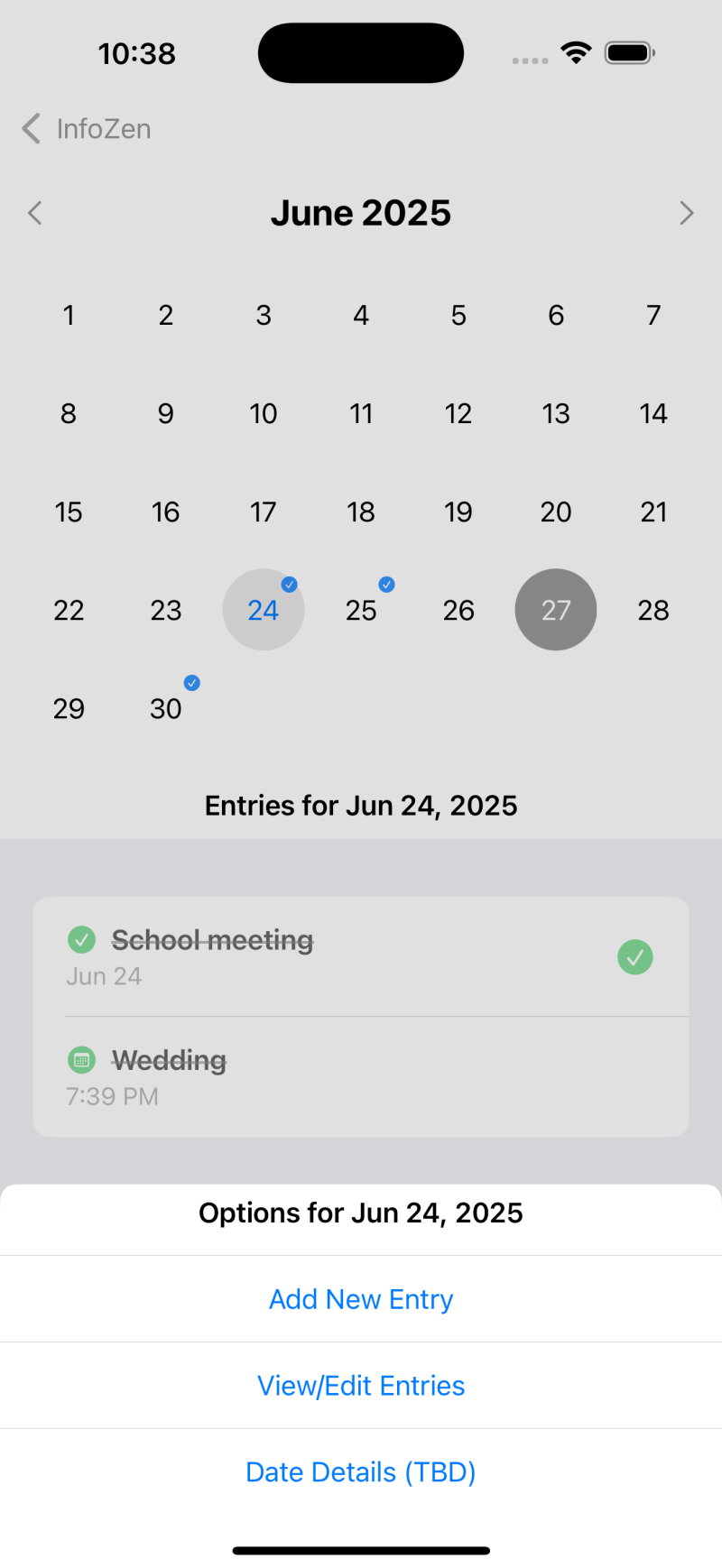
Task: Show the previous month
Action: pos(35,214)
